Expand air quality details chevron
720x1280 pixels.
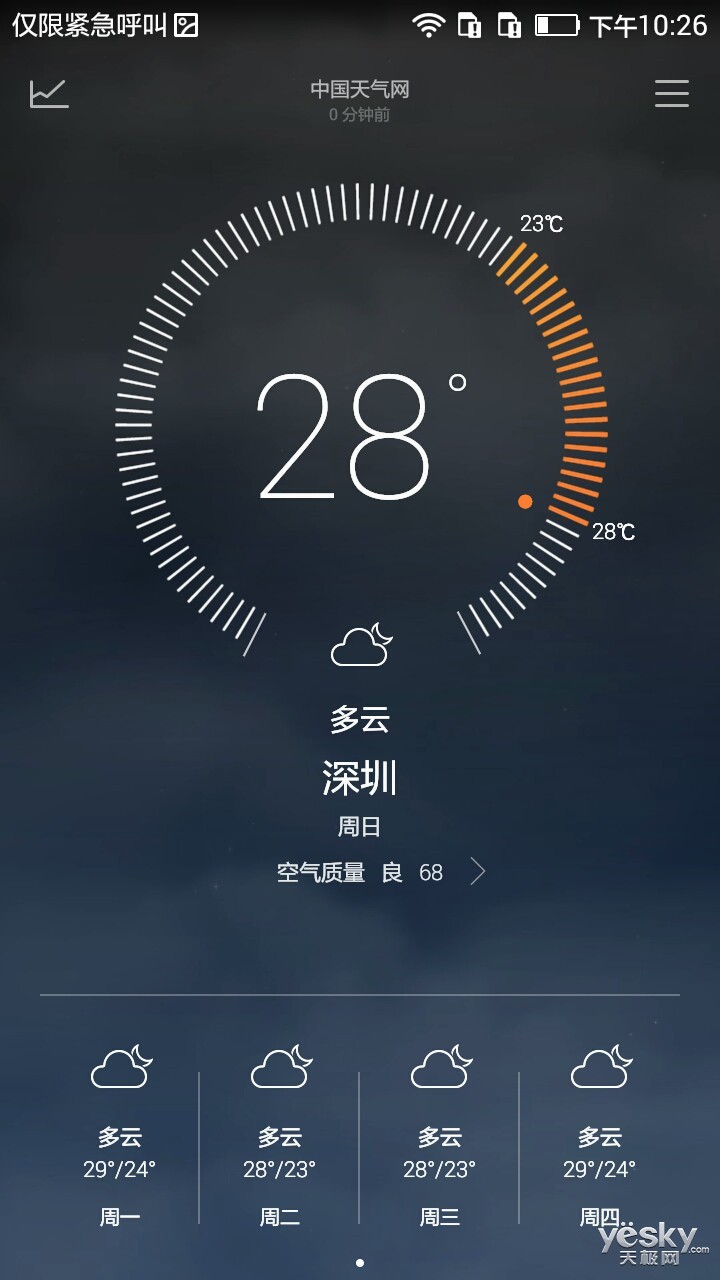pyautogui.click(x=478, y=872)
